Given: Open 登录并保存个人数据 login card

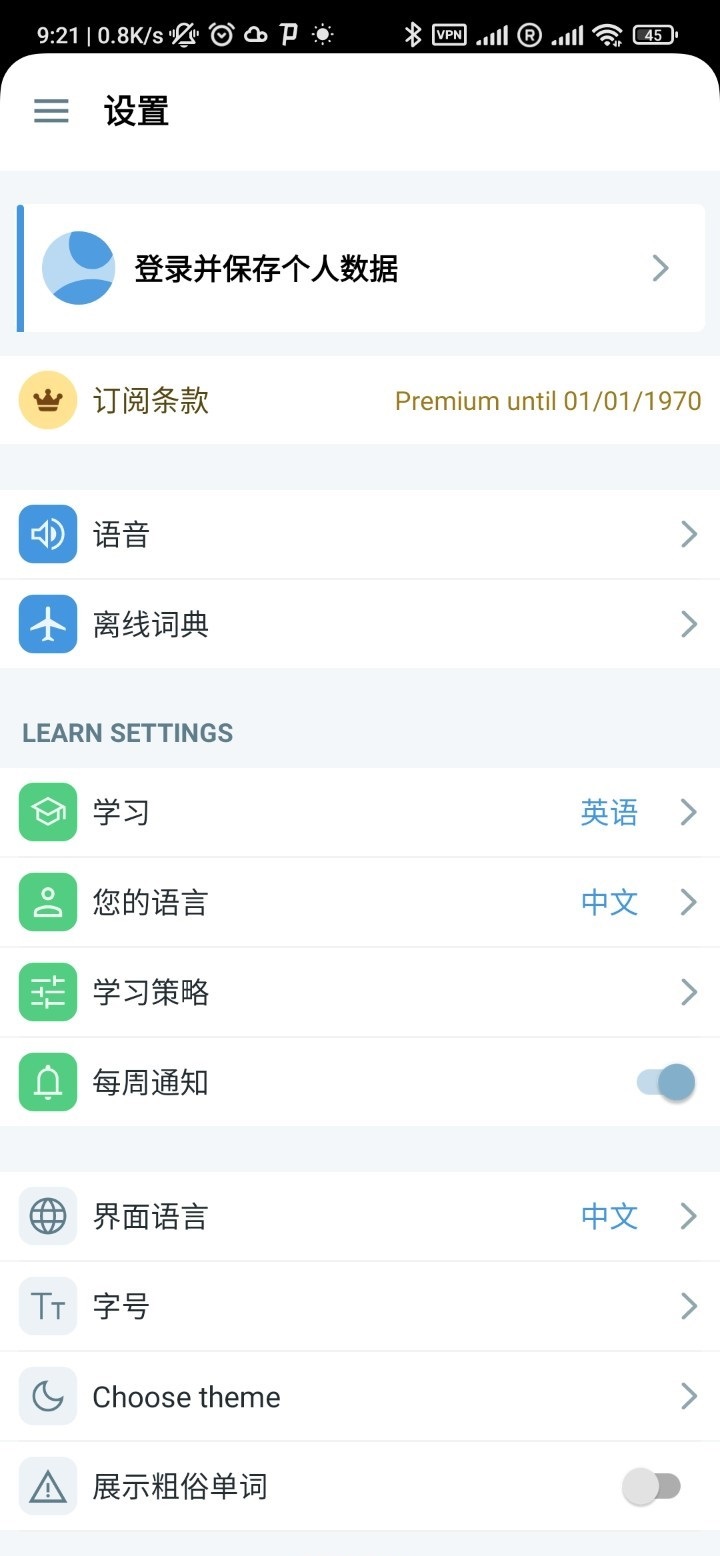Looking at the screenshot, I should [x=362, y=268].
